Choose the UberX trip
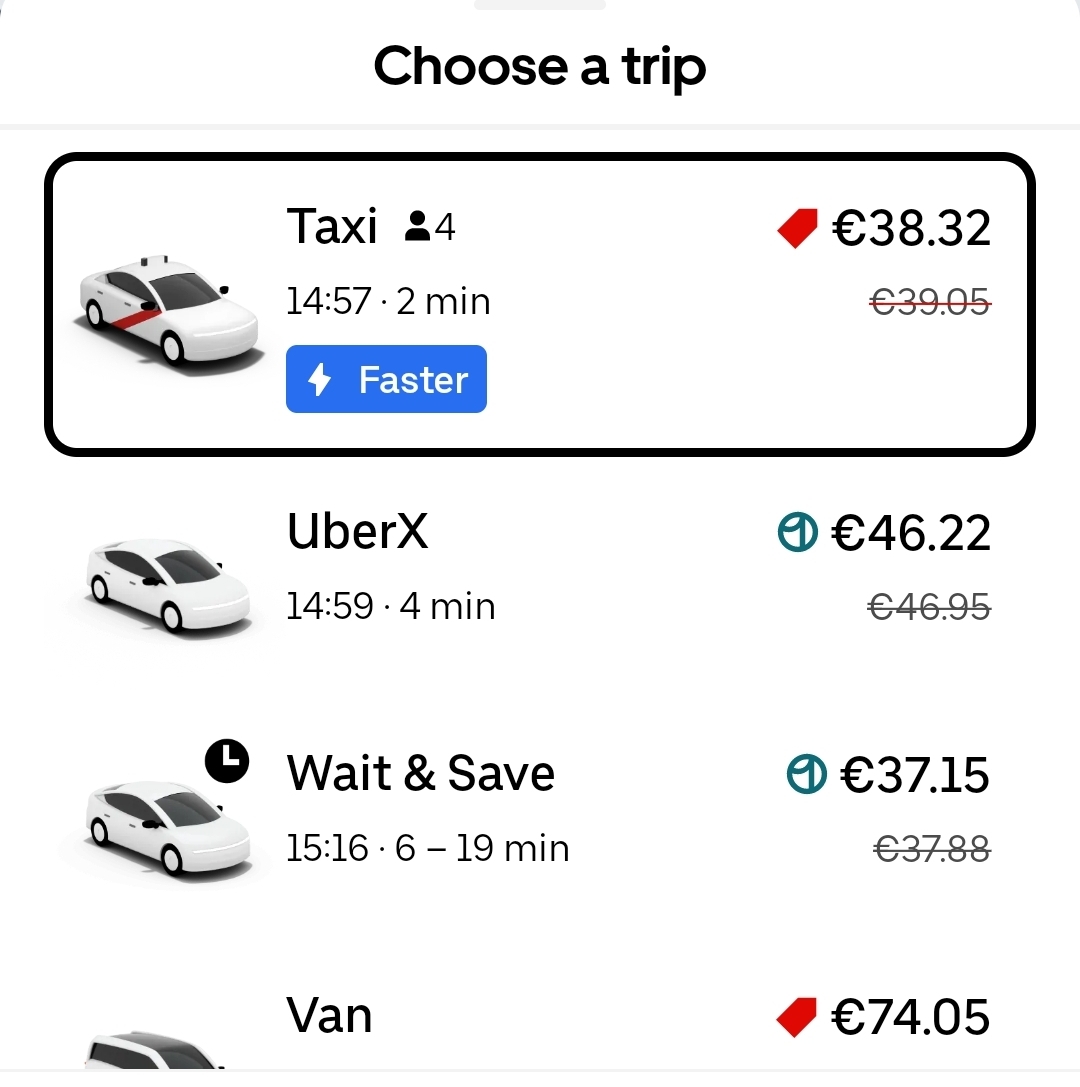Viewport: 1080px width, 1087px height. (540, 568)
